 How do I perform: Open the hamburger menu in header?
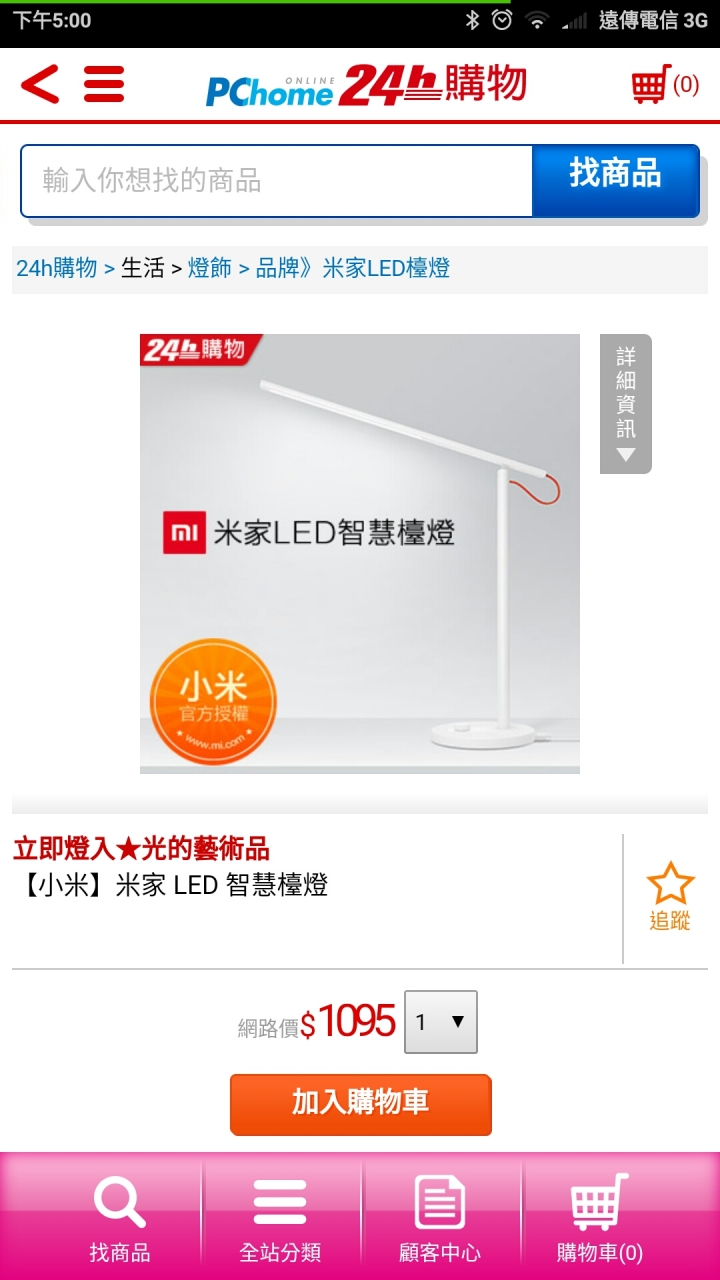coord(104,84)
